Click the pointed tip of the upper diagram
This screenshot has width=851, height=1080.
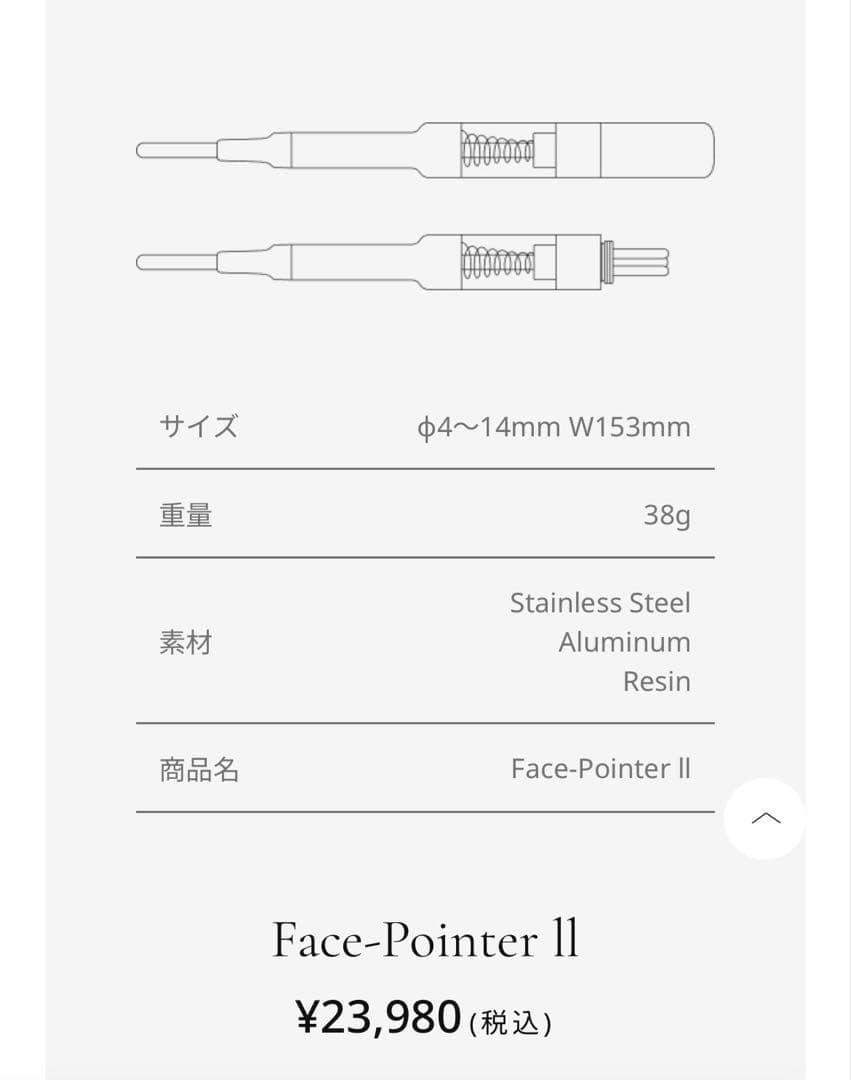[x=170, y=148]
